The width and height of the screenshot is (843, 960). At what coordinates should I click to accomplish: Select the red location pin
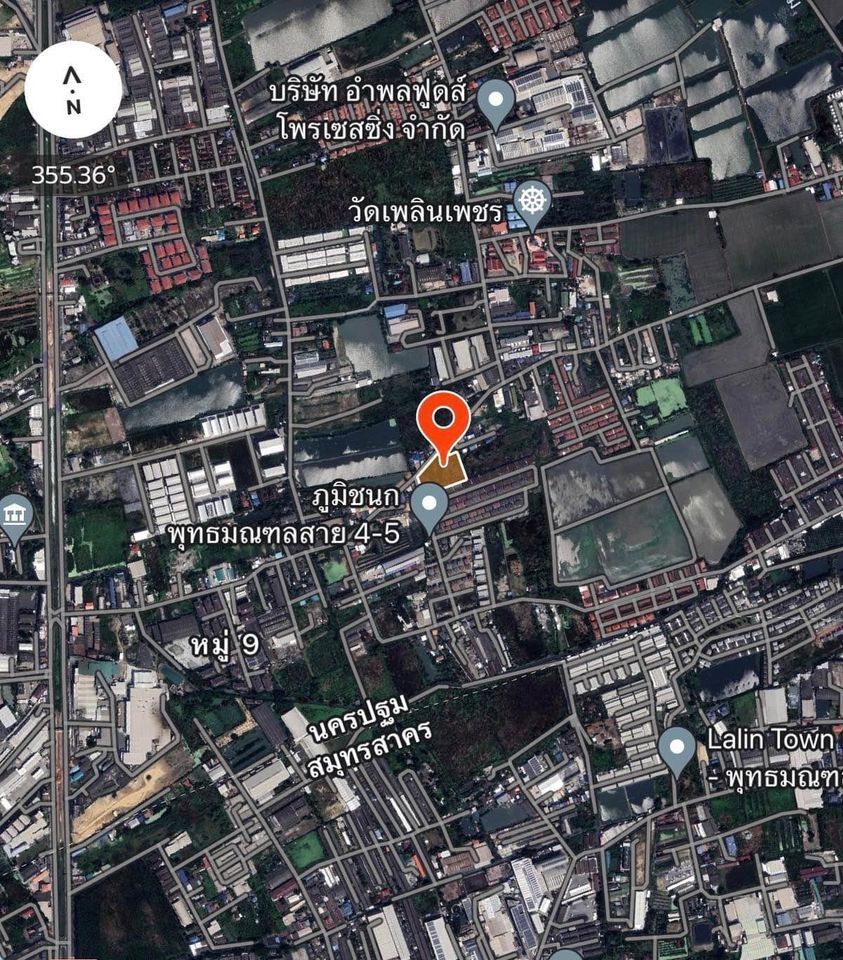coord(442,422)
